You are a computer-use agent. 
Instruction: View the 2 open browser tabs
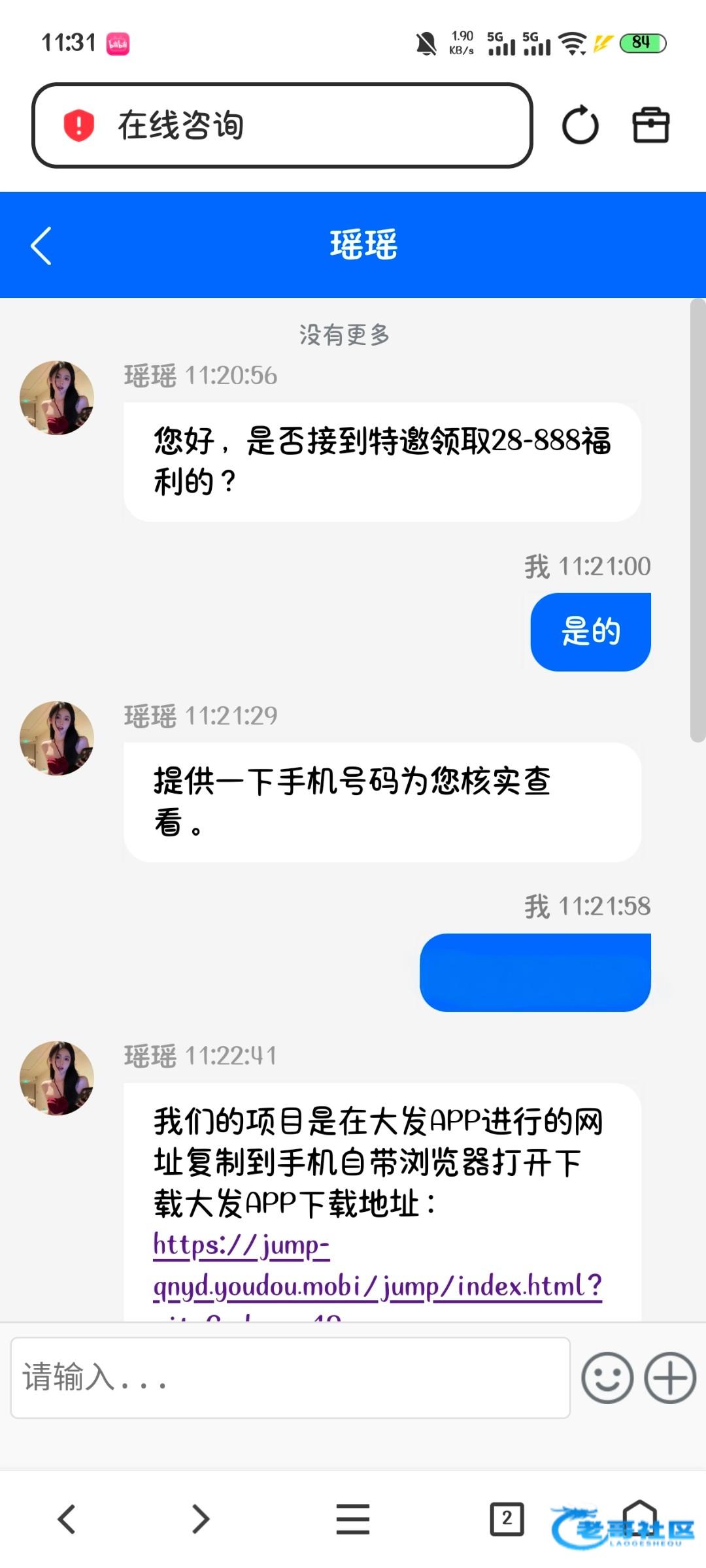coord(507,1518)
